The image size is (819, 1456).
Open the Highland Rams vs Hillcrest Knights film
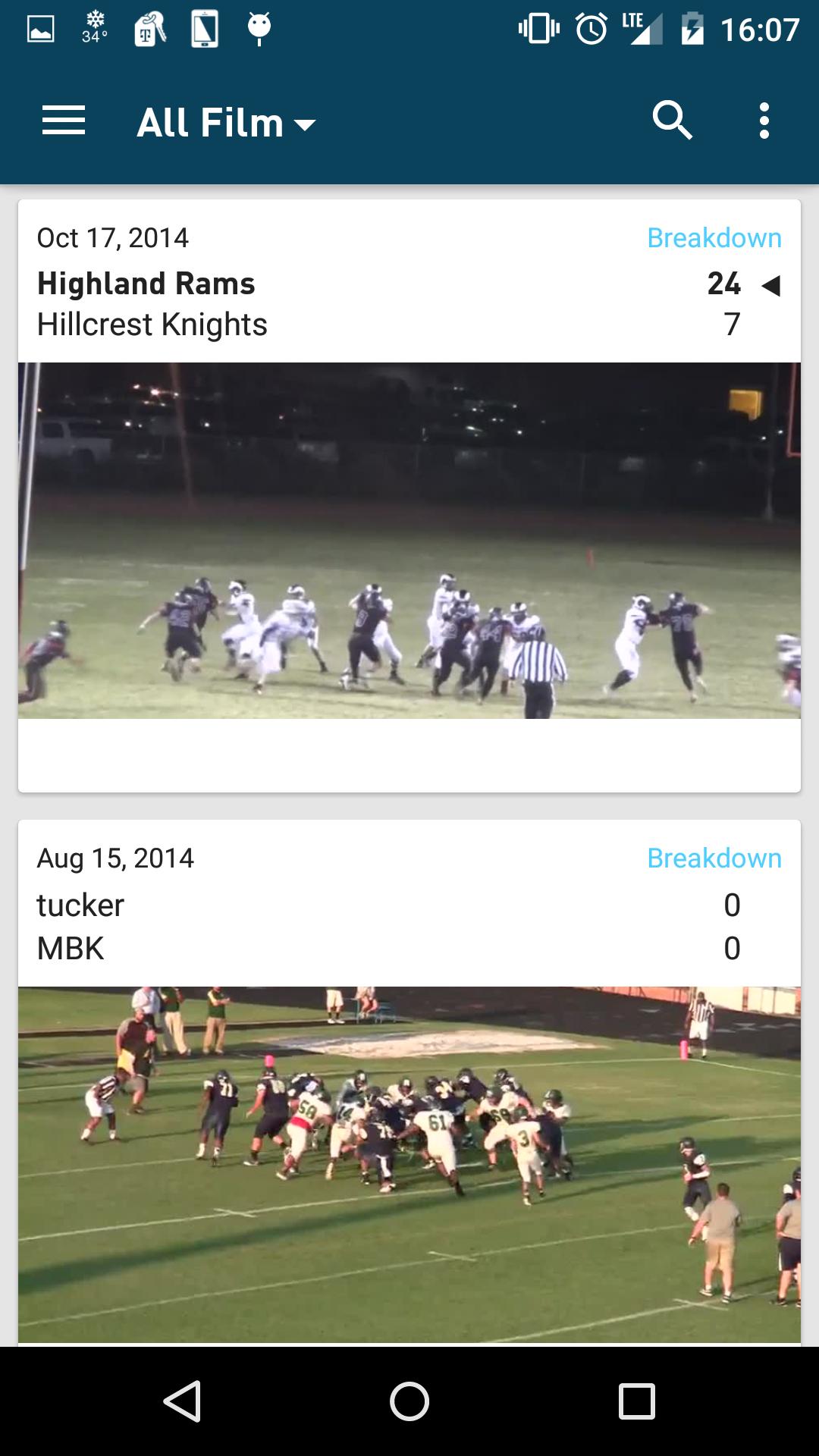tap(409, 540)
